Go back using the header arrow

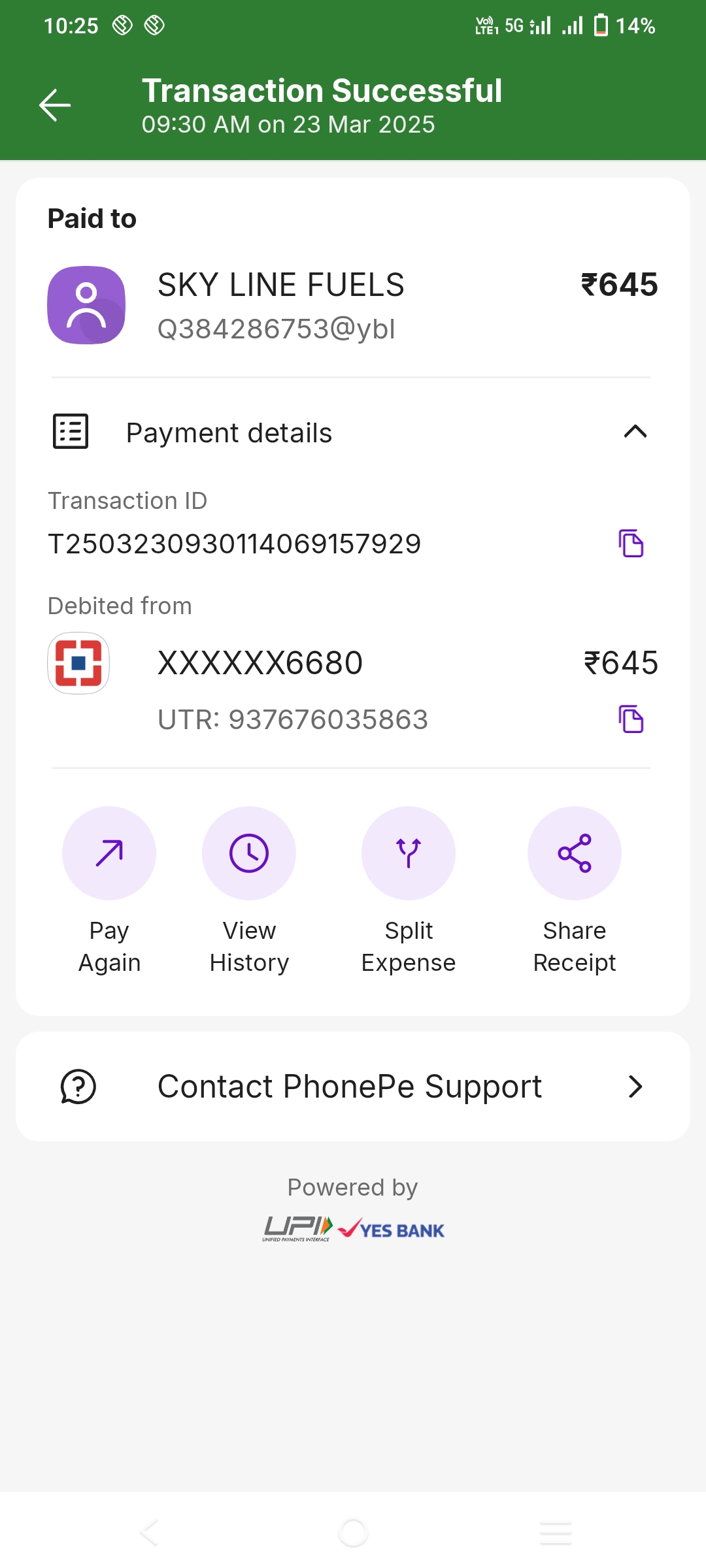tap(55, 105)
